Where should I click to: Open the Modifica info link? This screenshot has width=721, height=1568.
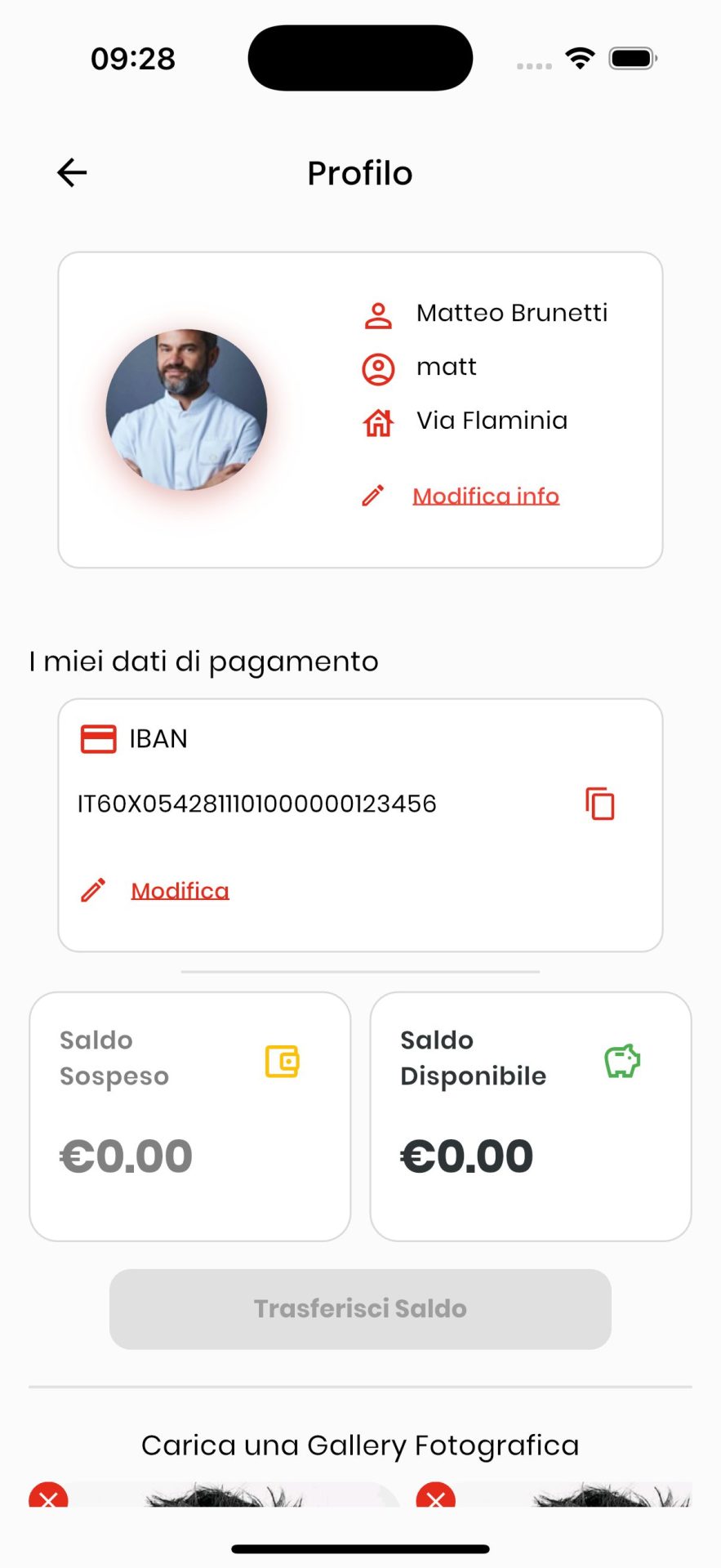tap(485, 496)
